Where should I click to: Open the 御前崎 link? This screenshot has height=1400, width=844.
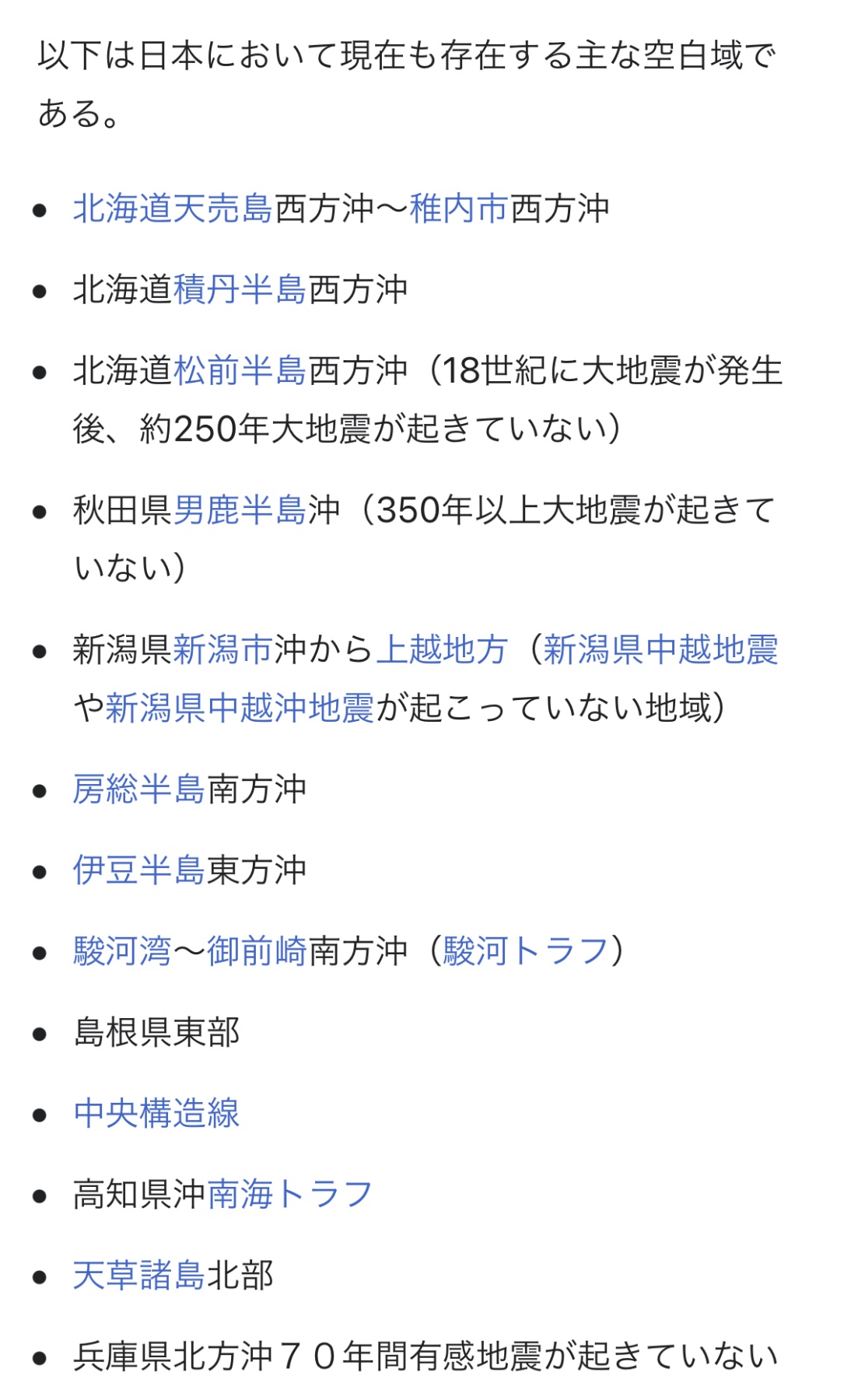[x=257, y=950]
